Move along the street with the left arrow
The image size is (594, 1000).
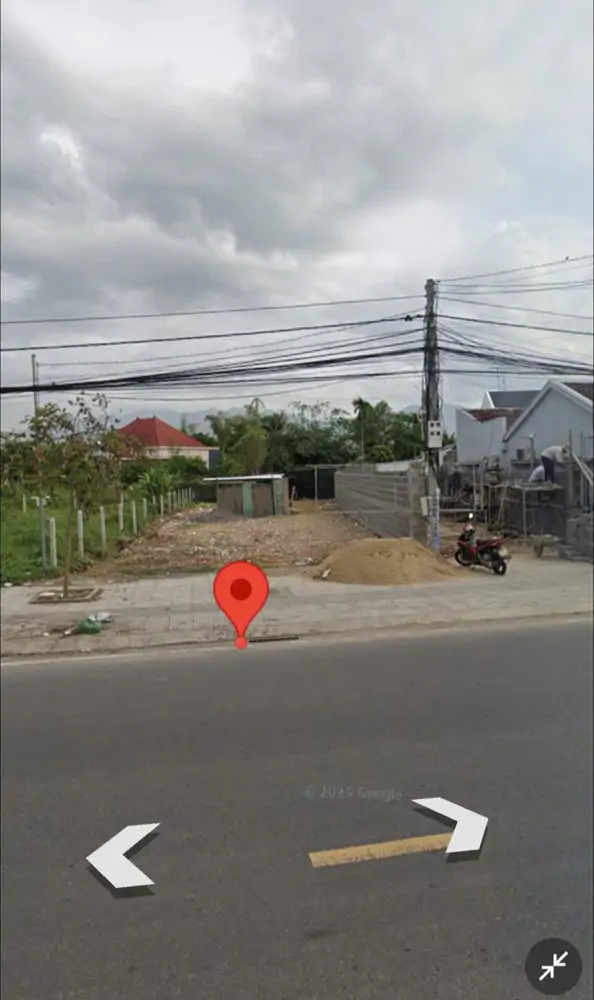coord(122,855)
